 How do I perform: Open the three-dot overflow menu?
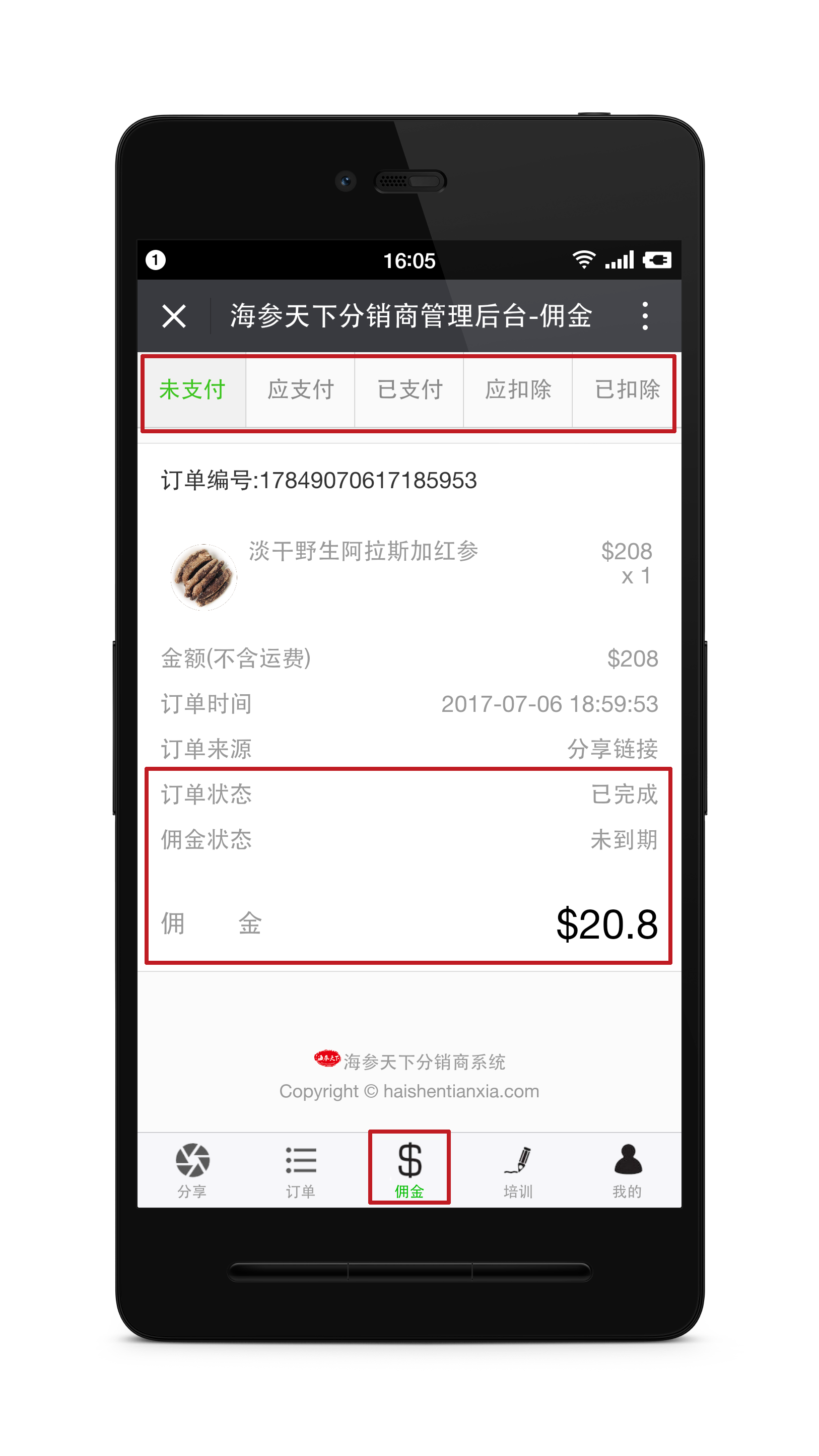pos(645,316)
